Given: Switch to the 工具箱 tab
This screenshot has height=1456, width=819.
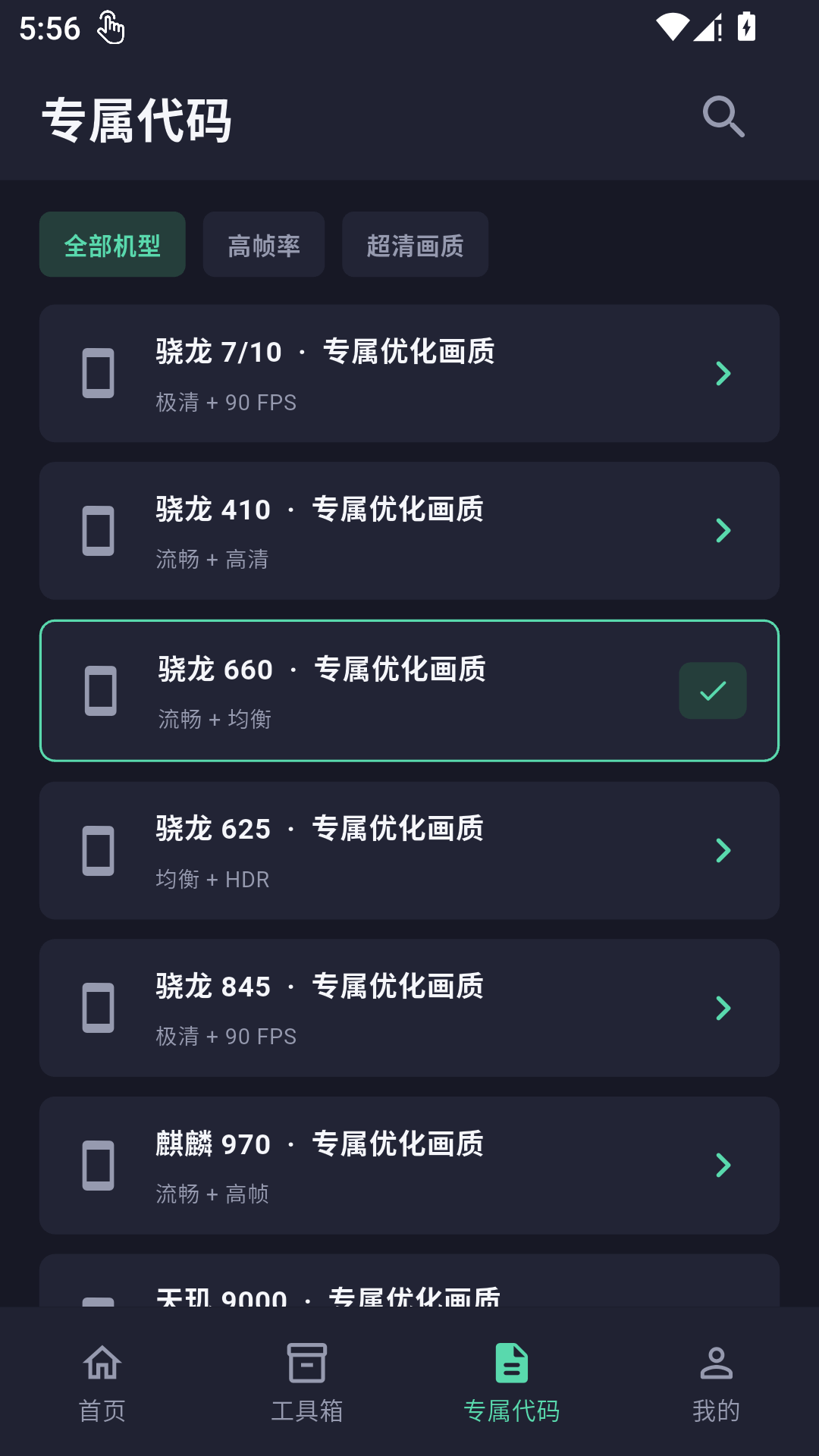Looking at the screenshot, I should (x=307, y=1382).
